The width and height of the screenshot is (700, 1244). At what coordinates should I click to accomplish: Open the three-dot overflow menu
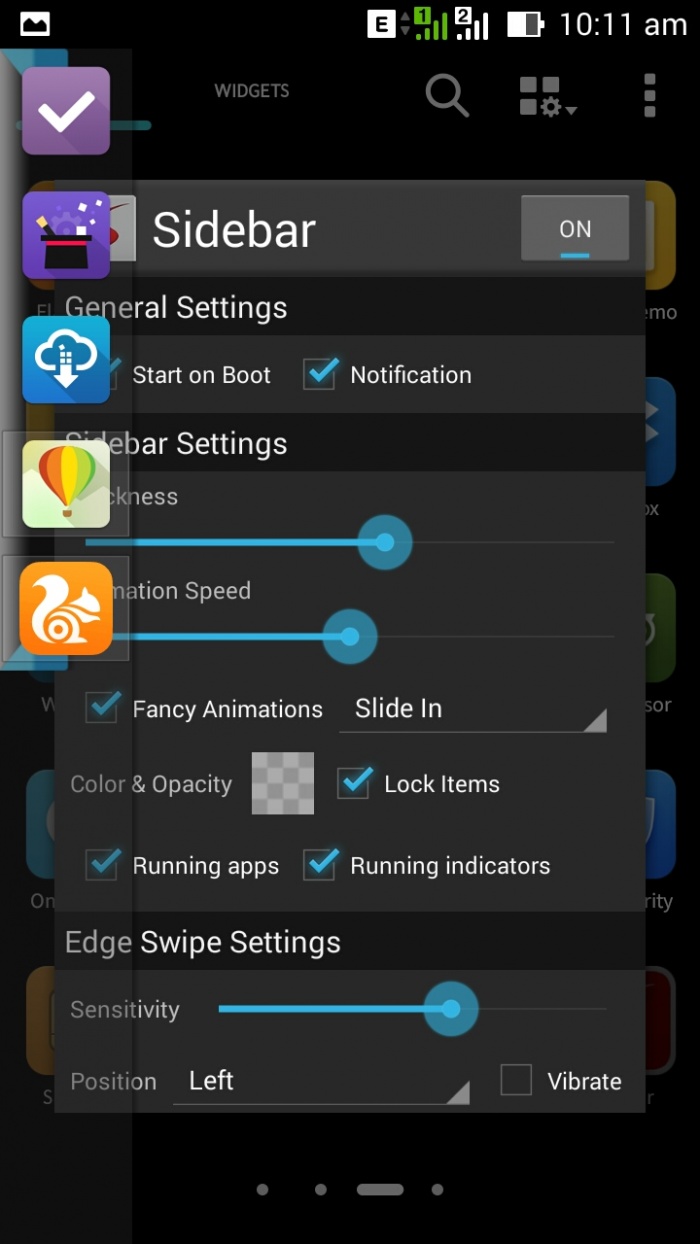pyautogui.click(x=650, y=96)
